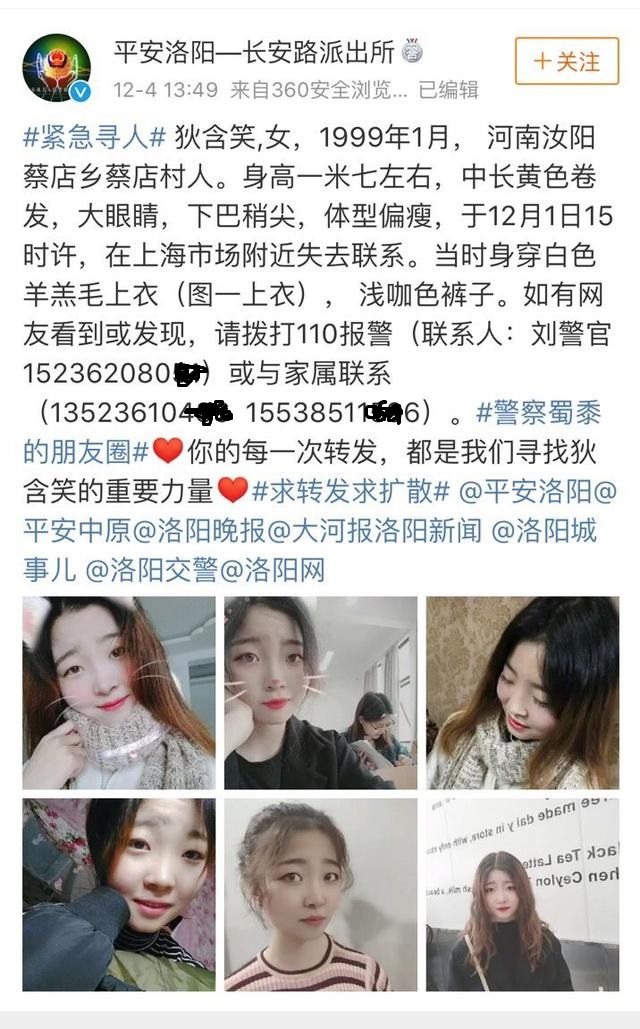The height and width of the screenshot is (1029, 640).
Task: Open the @大河报洛阳新闻 mention
Action: (373, 530)
